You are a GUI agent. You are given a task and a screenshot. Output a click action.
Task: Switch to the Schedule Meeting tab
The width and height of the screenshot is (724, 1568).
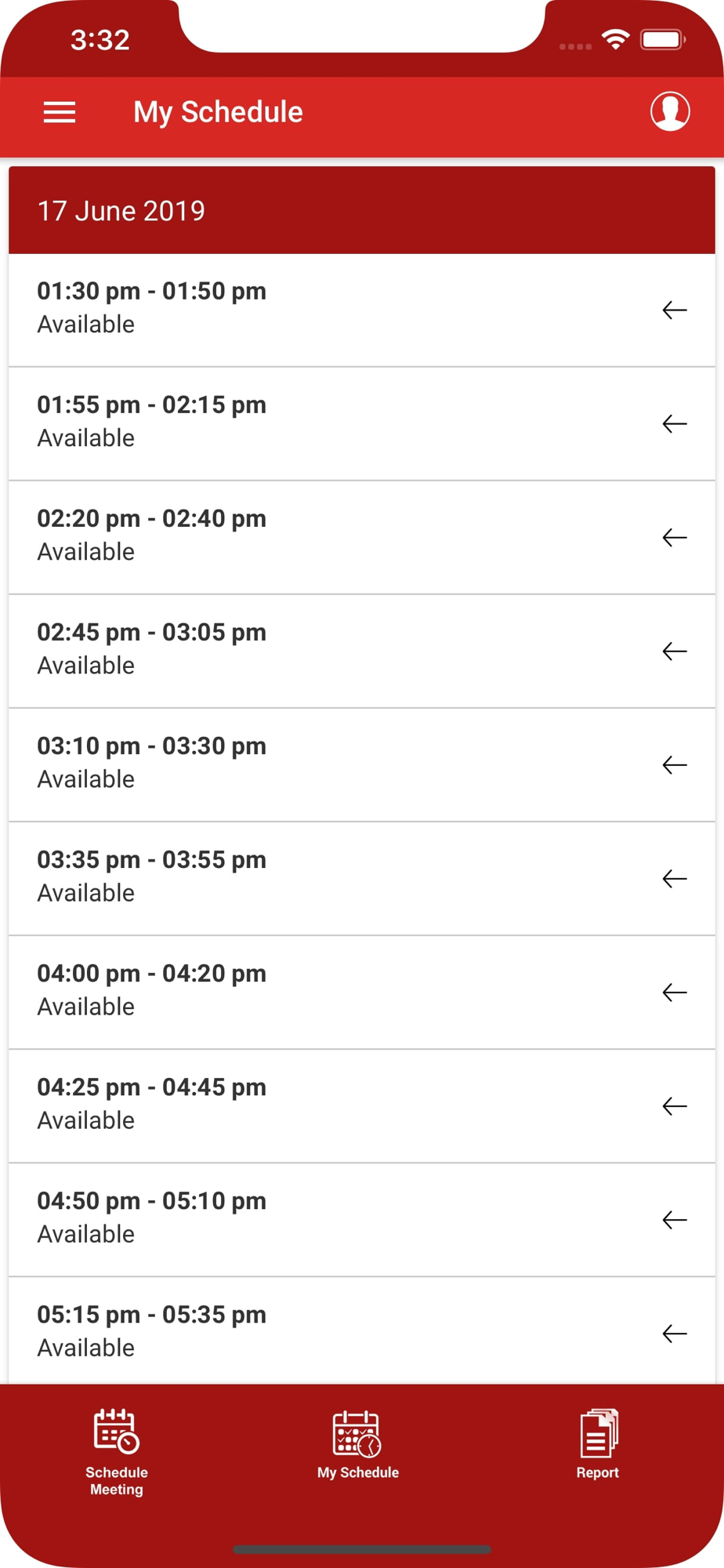click(117, 1452)
